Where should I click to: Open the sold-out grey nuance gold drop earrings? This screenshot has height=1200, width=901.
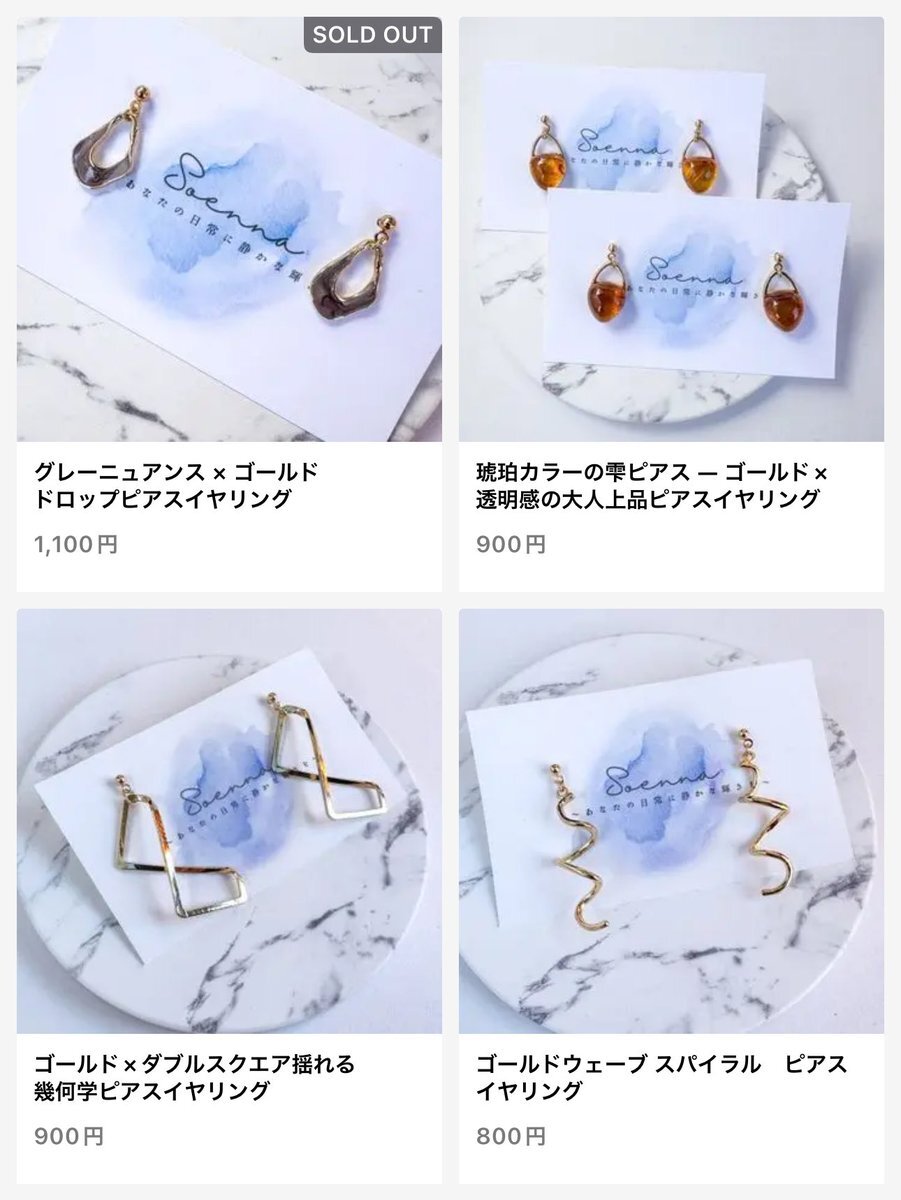[229, 230]
